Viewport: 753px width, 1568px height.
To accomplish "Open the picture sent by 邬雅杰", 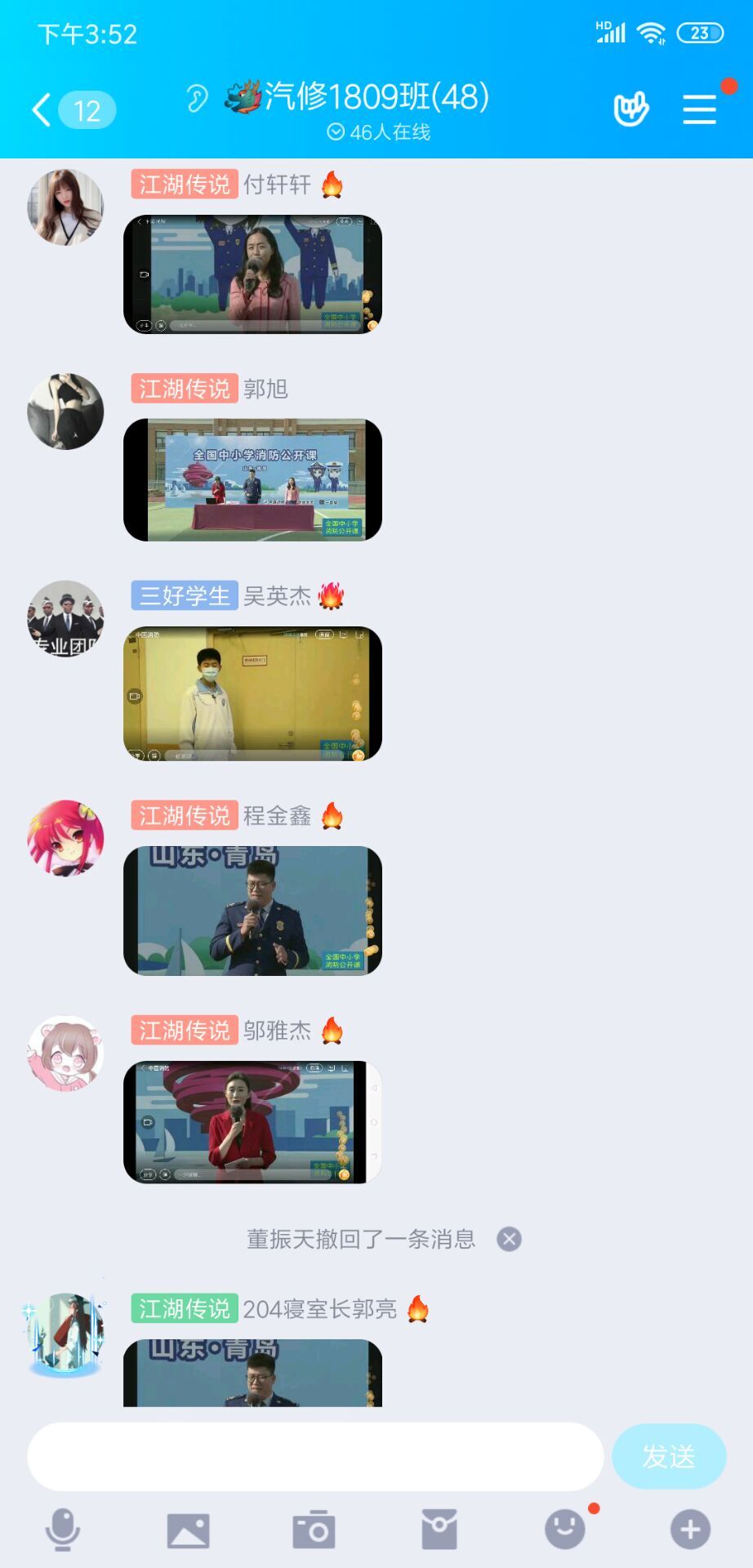I will 252,1122.
